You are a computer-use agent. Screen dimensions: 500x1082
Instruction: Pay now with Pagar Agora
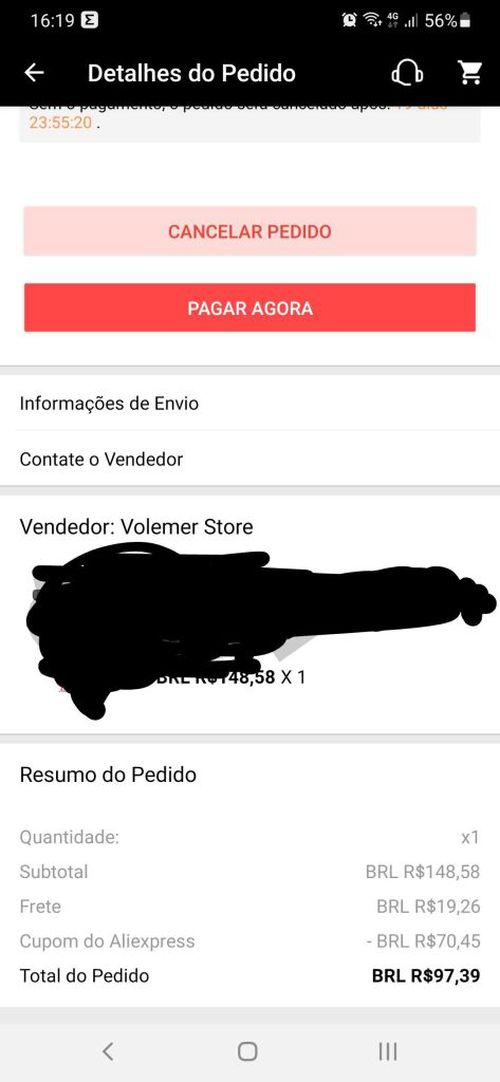(250, 308)
